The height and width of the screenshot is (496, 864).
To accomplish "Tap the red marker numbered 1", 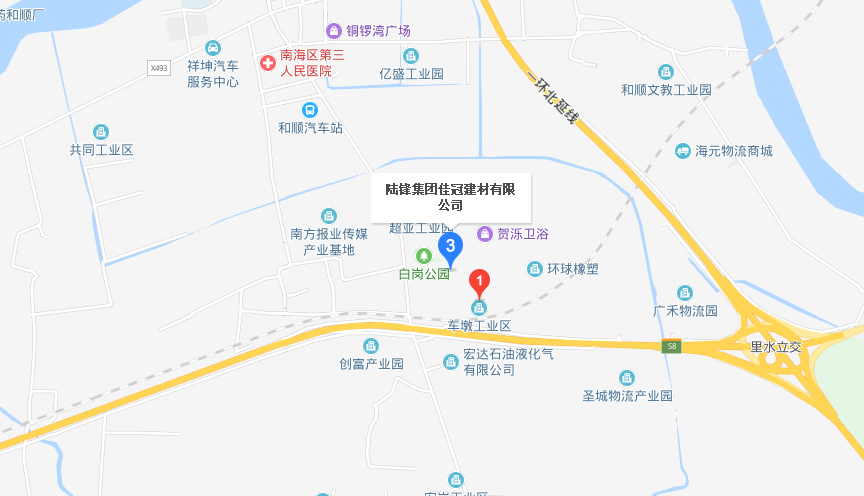I will tap(480, 282).
